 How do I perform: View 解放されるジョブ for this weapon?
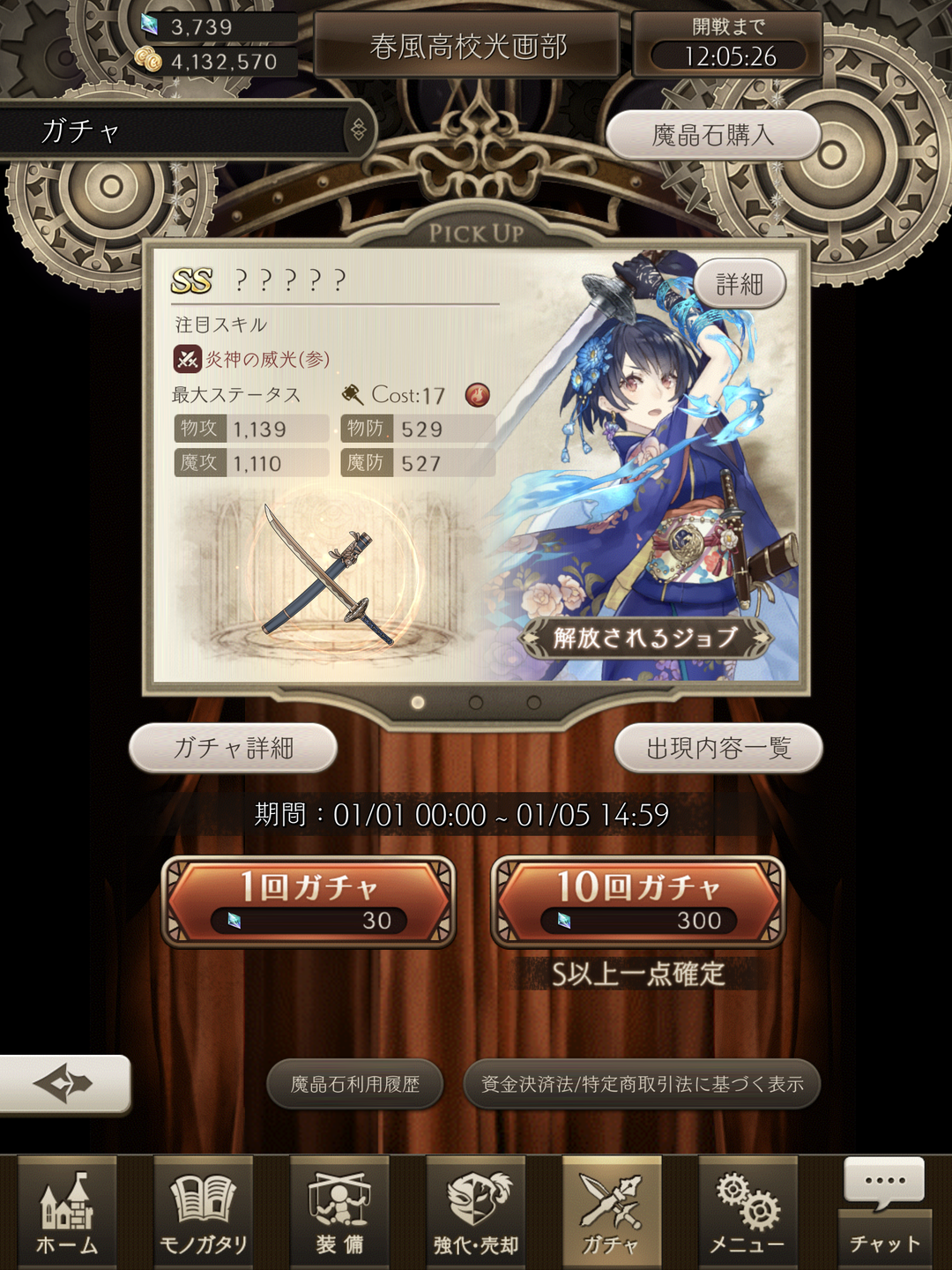coord(645,638)
